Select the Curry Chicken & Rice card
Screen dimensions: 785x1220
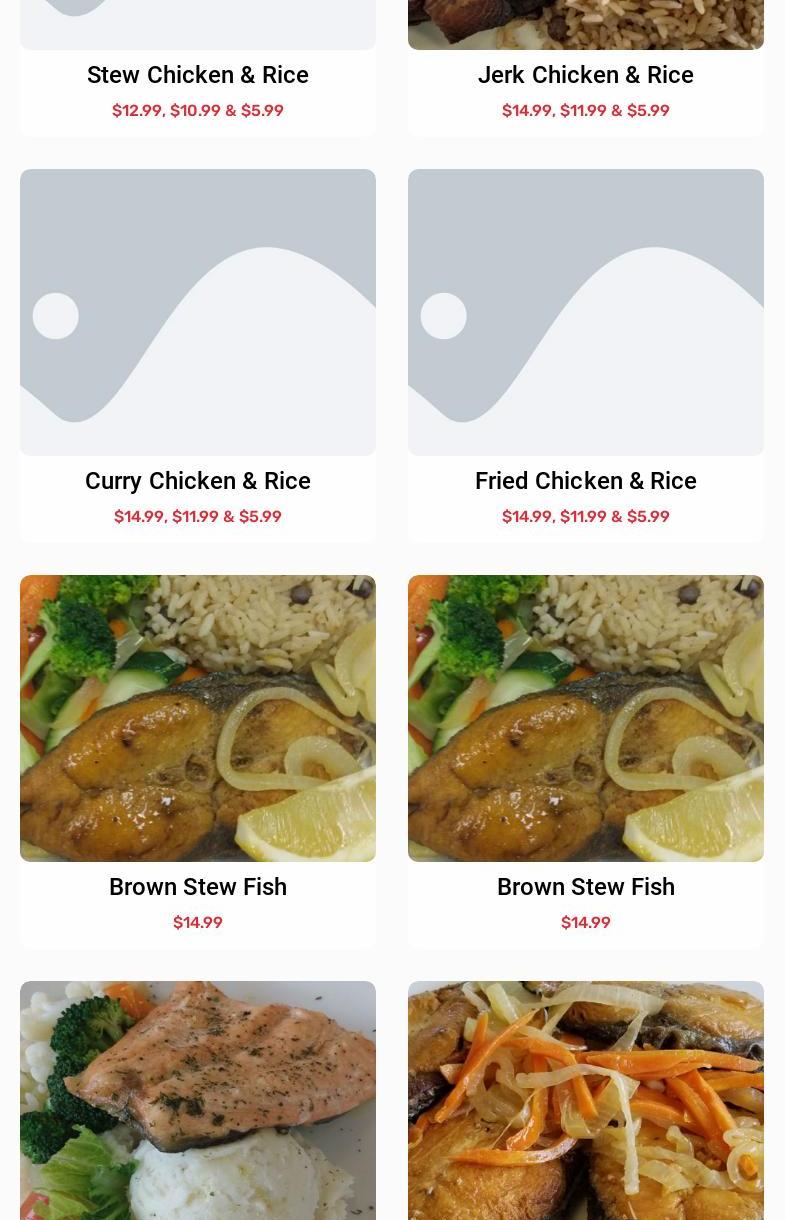(x=198, y=481)
